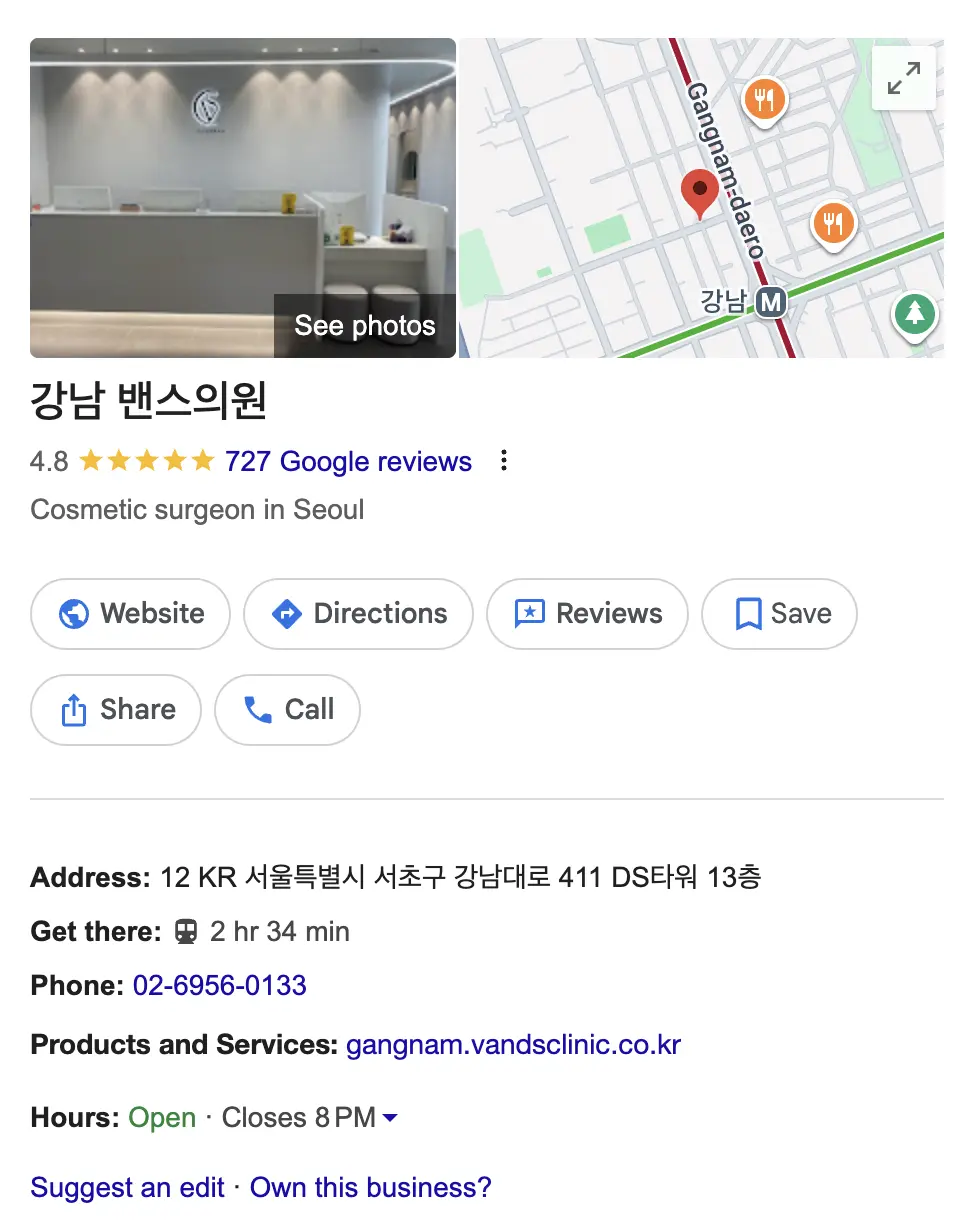Expand the map with the fullscreen arrows icon
Image resolution: width=966 pixels, height=1226 pixels.
903,77
